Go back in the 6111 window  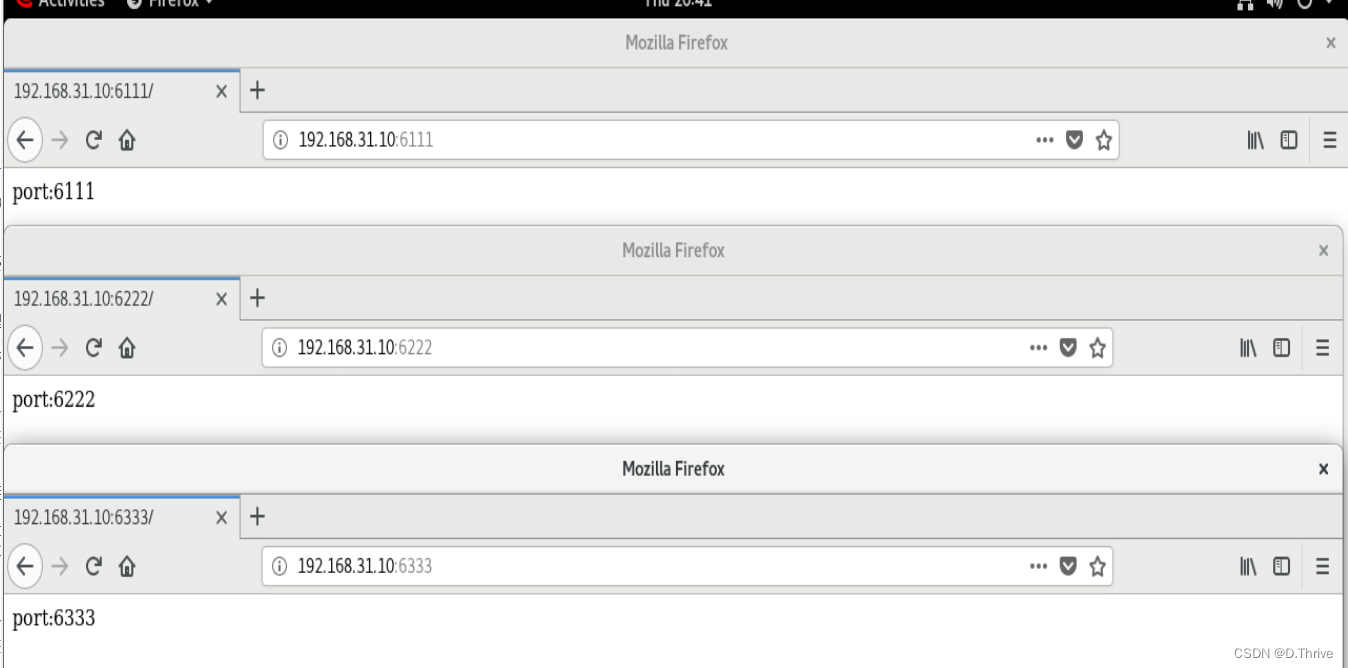[25, 140]
